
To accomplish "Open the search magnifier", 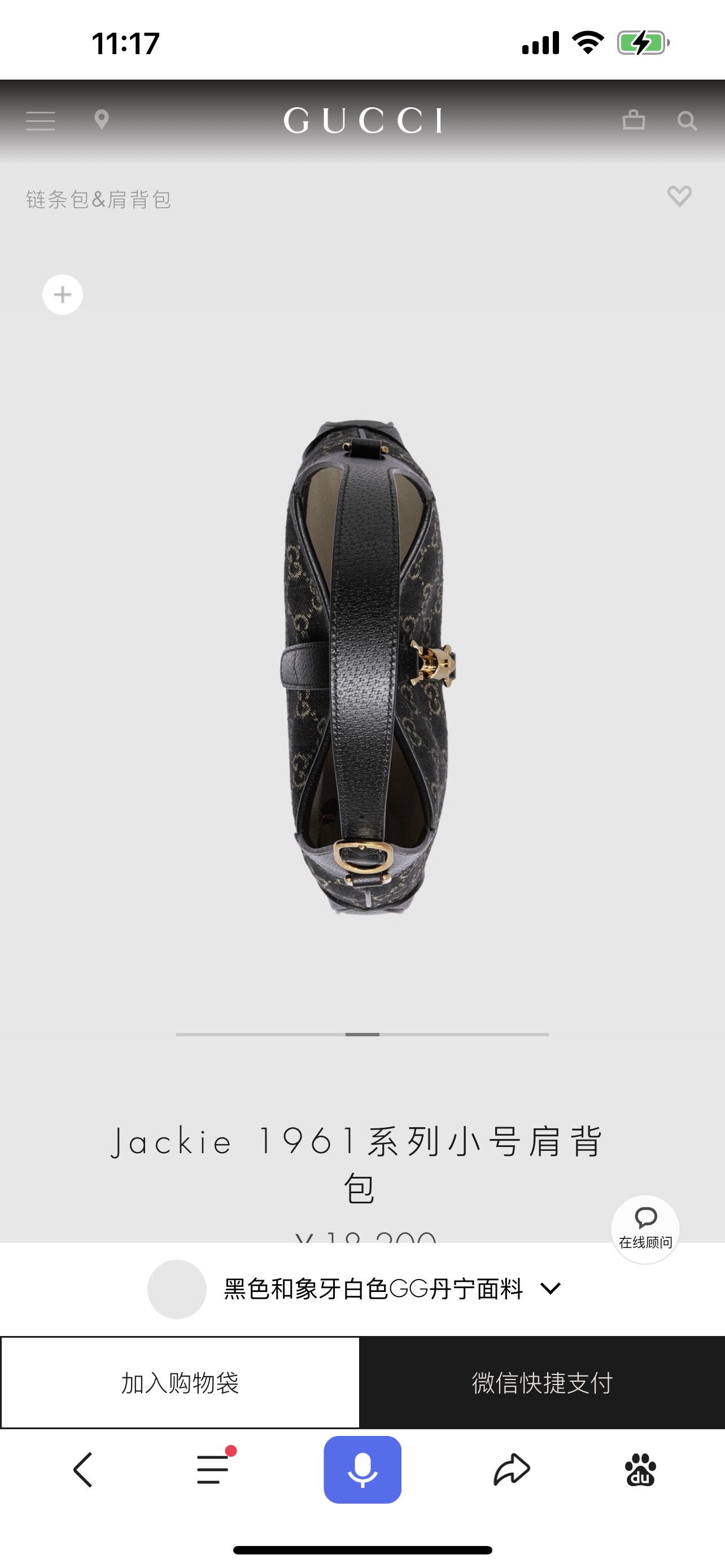I will pyautogui.click(x=687, y=121).
